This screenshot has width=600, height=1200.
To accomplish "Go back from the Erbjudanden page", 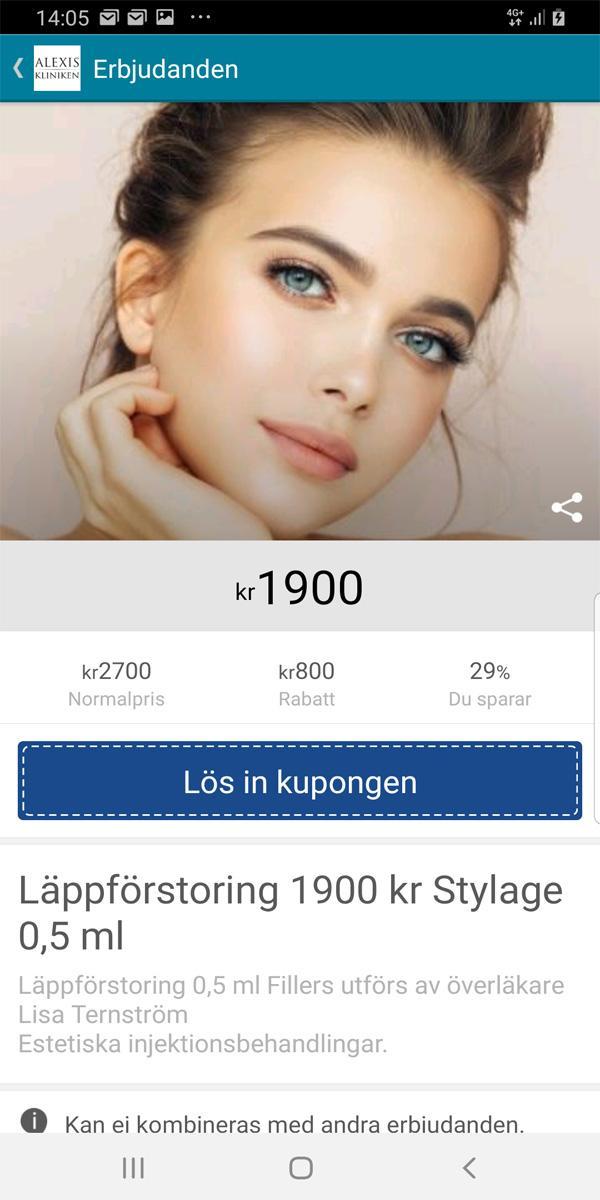I will (18, 68).
